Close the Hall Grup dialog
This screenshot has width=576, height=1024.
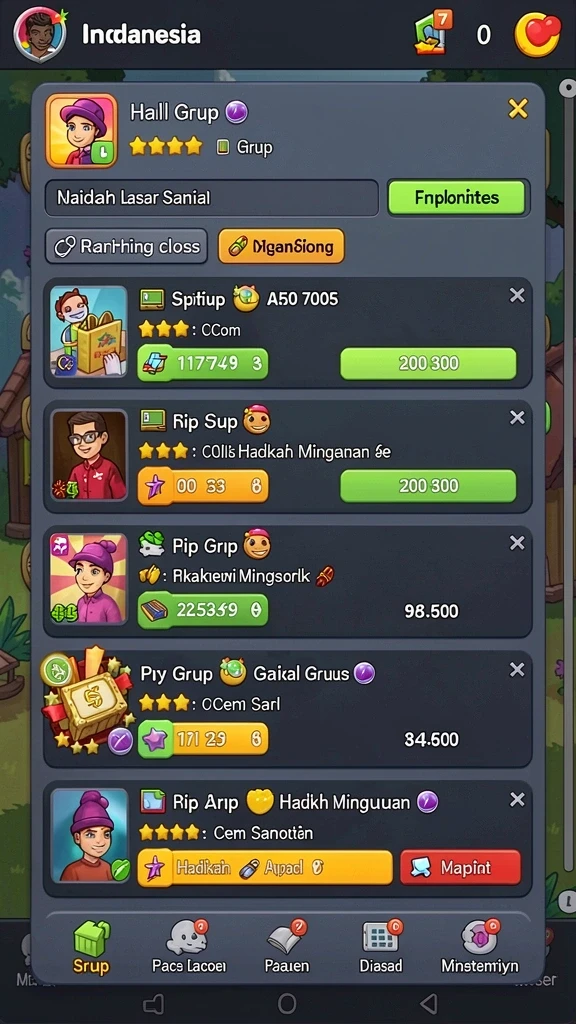[518, 109]
